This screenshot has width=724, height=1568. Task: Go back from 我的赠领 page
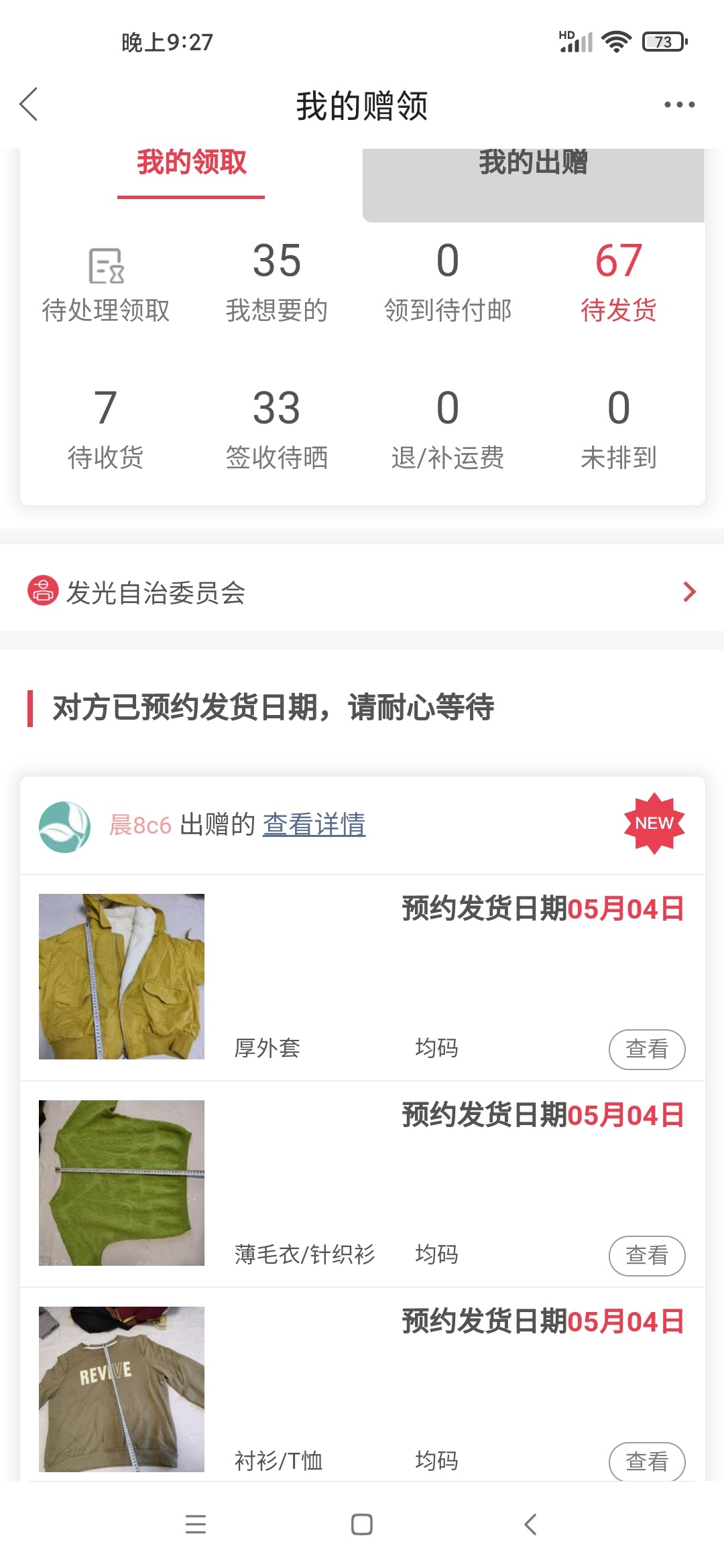click(29, 105)
